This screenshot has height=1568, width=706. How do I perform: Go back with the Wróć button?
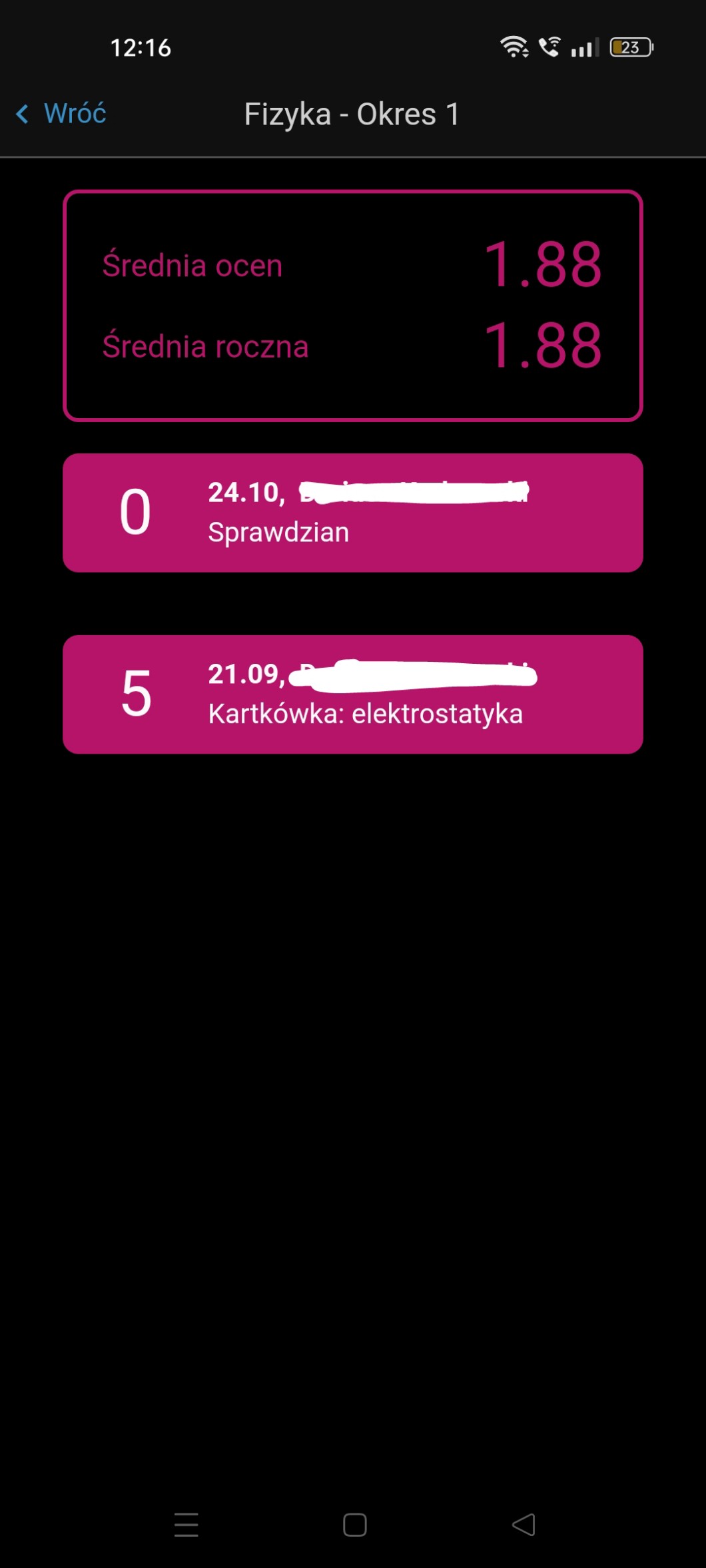62,114
